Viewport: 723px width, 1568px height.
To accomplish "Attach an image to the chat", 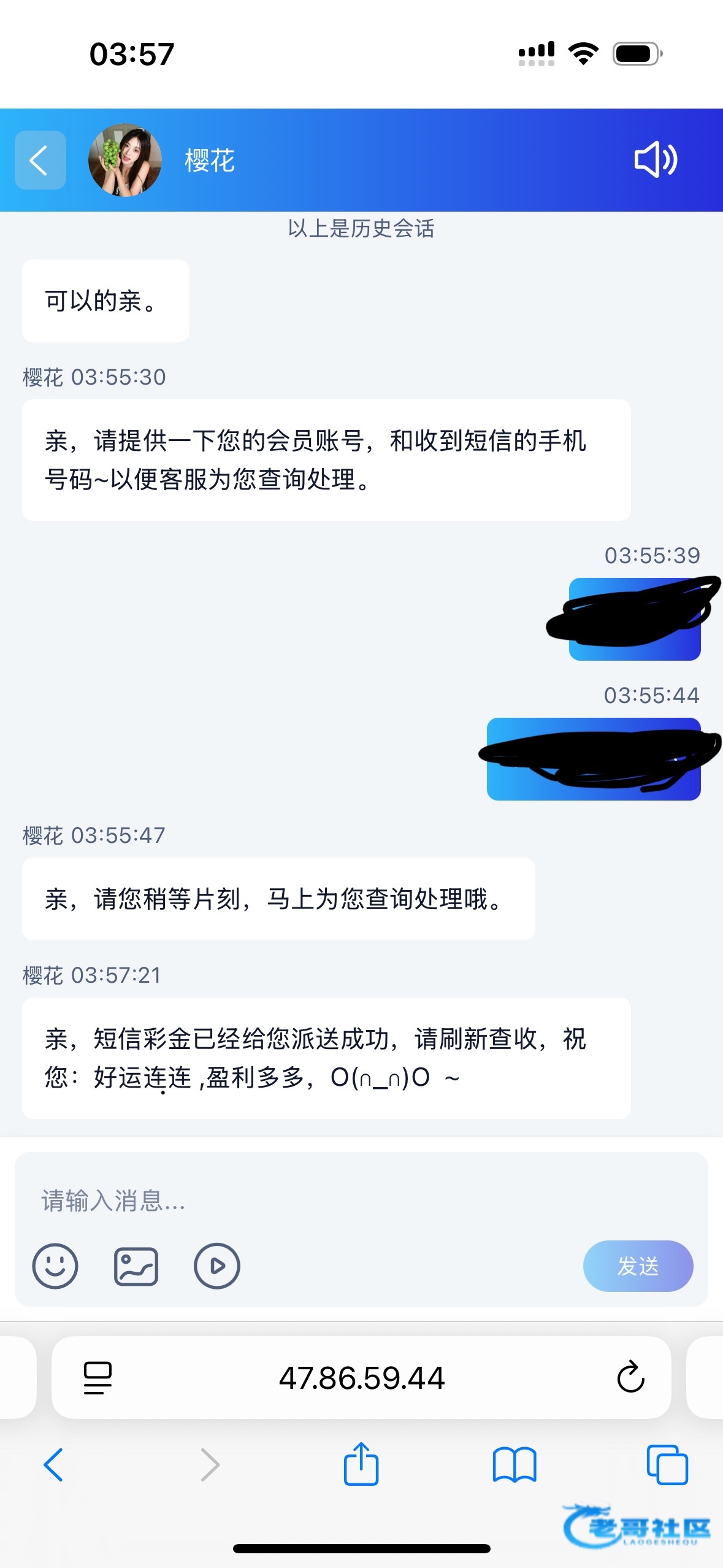I will [136, 1266].
